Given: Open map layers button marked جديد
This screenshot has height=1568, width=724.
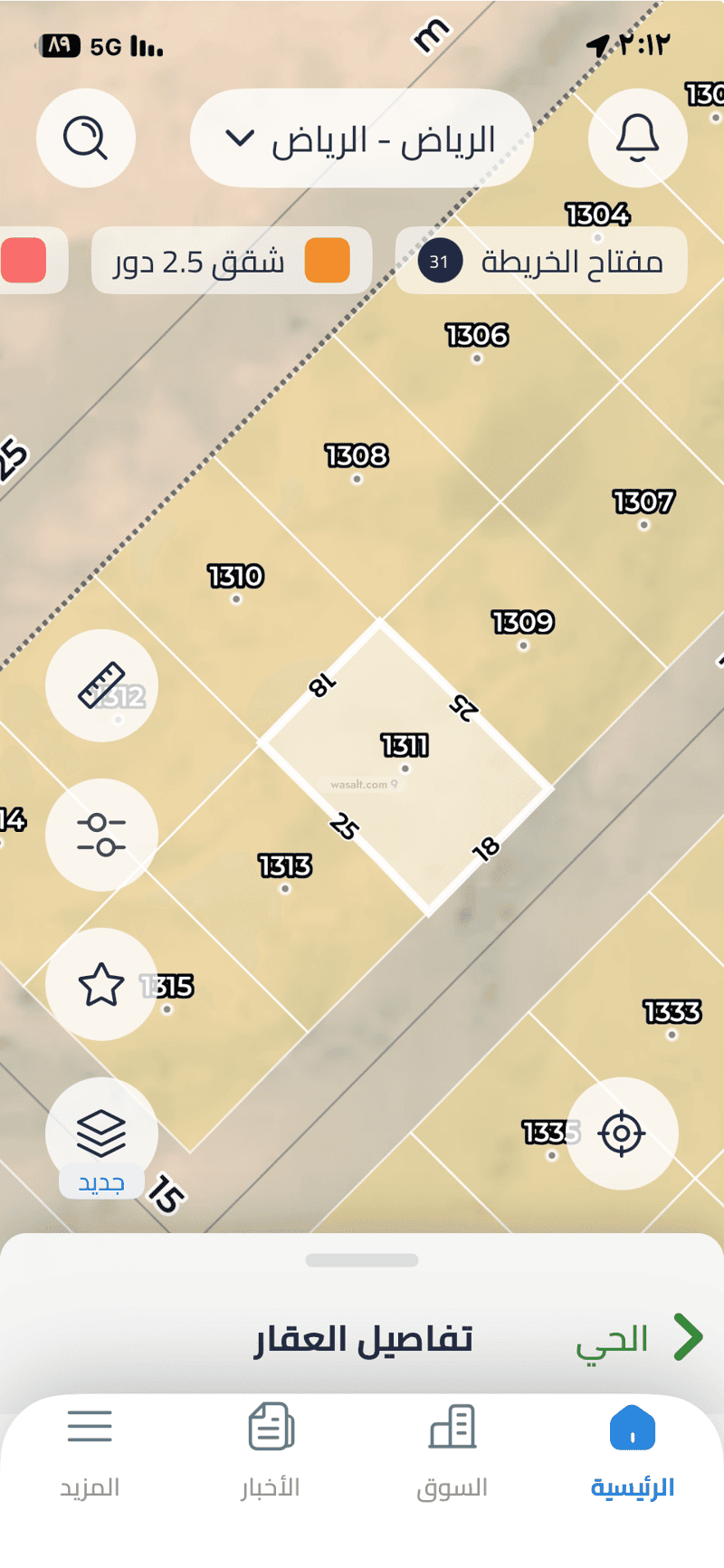Looking at the screenshot, I should [x=101, y=1133].
